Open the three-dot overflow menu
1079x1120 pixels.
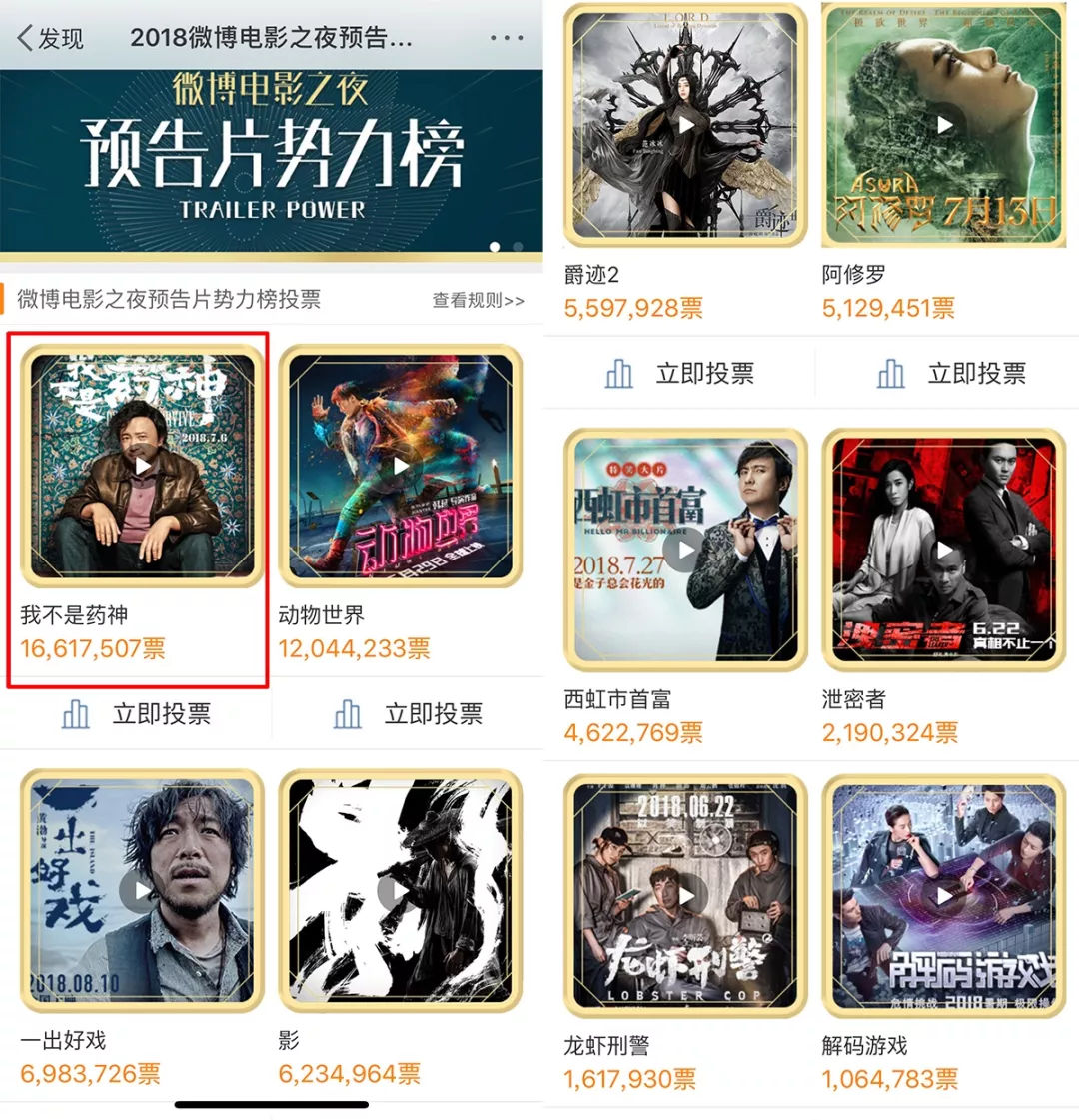coord(506,39)
